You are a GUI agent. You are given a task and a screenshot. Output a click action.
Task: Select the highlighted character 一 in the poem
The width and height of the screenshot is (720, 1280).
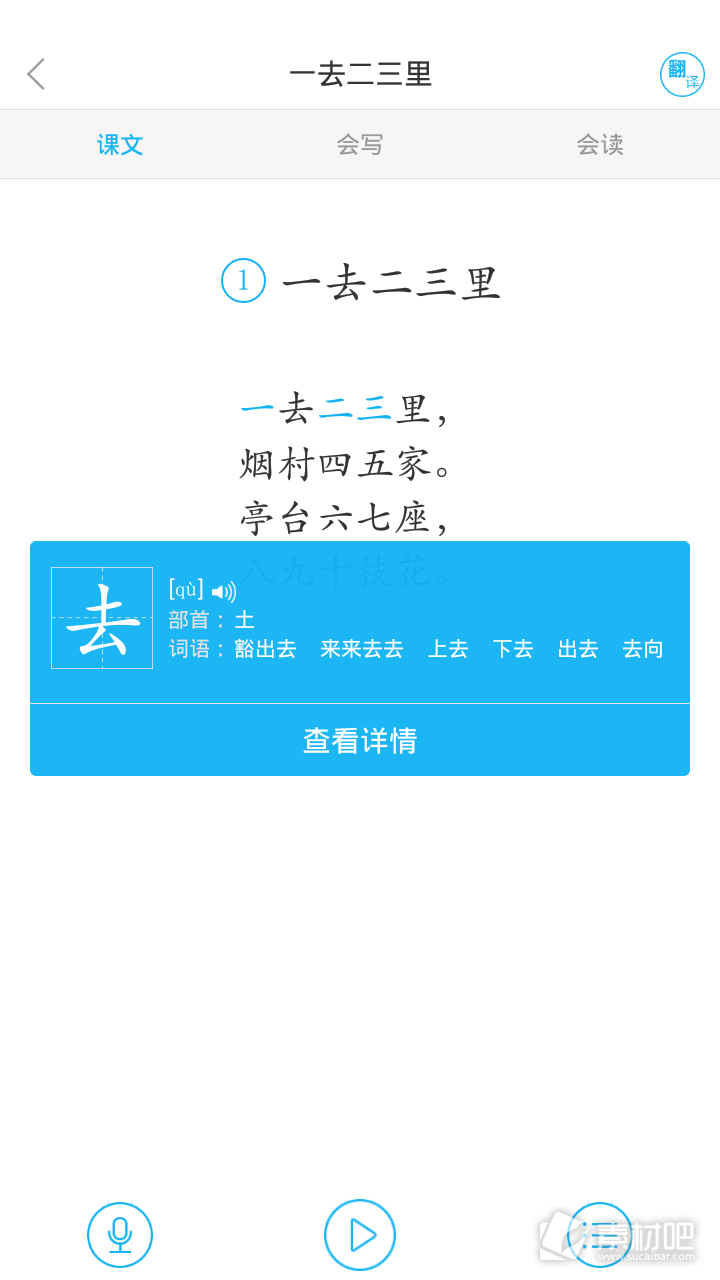tap(257, 409)
